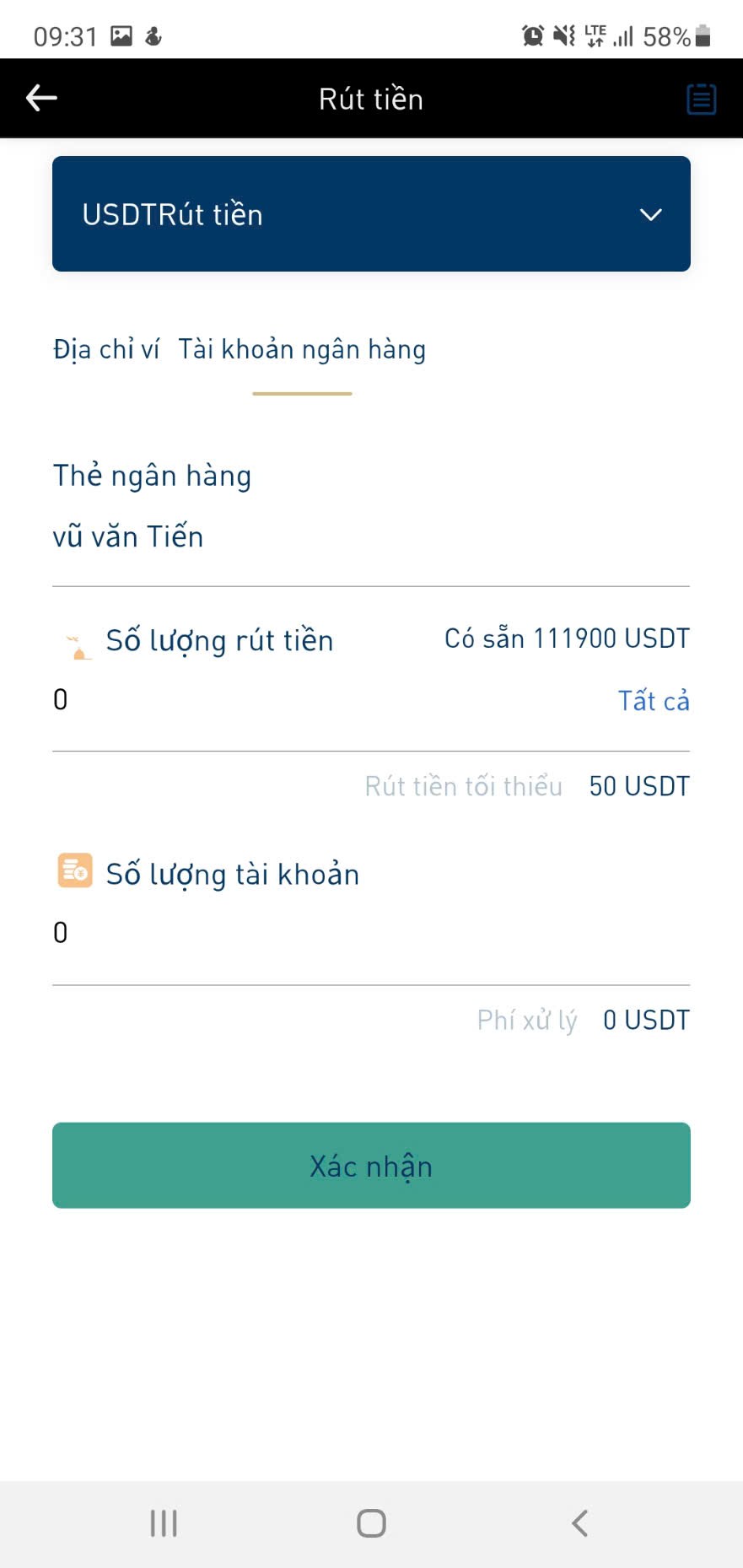This screenshot has width=743, height=1568.
Task: Open recent apps from the navigation bar
Action: (164, 1523)
